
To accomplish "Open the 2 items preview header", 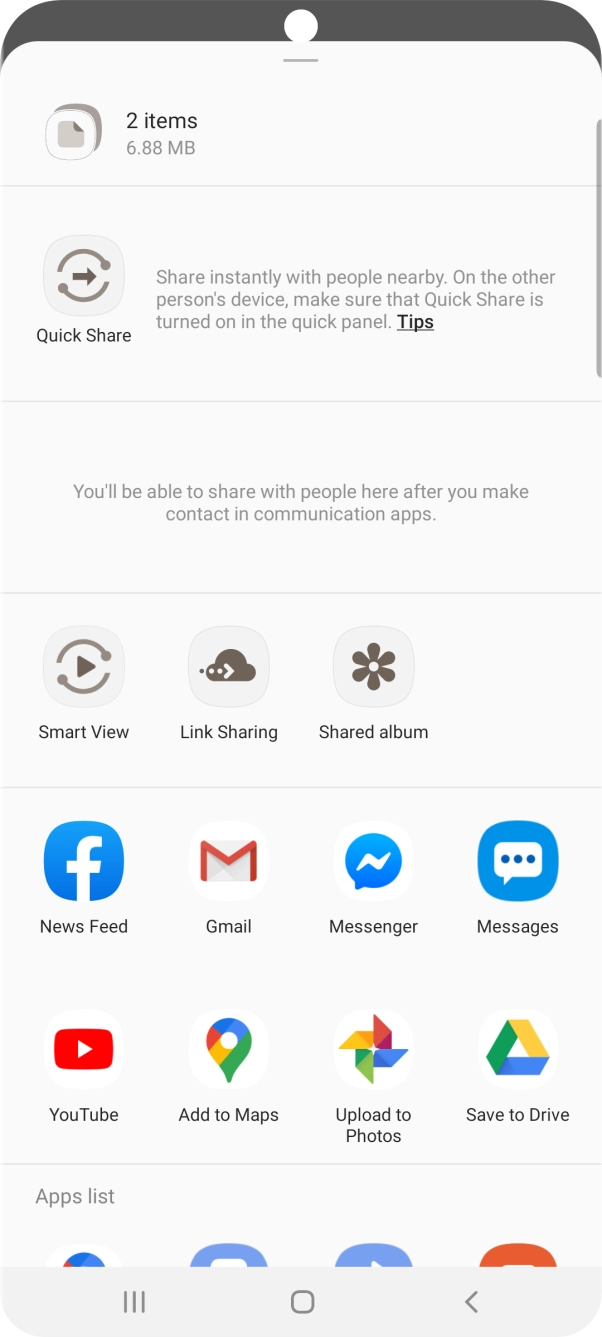I will click(300, 133).
